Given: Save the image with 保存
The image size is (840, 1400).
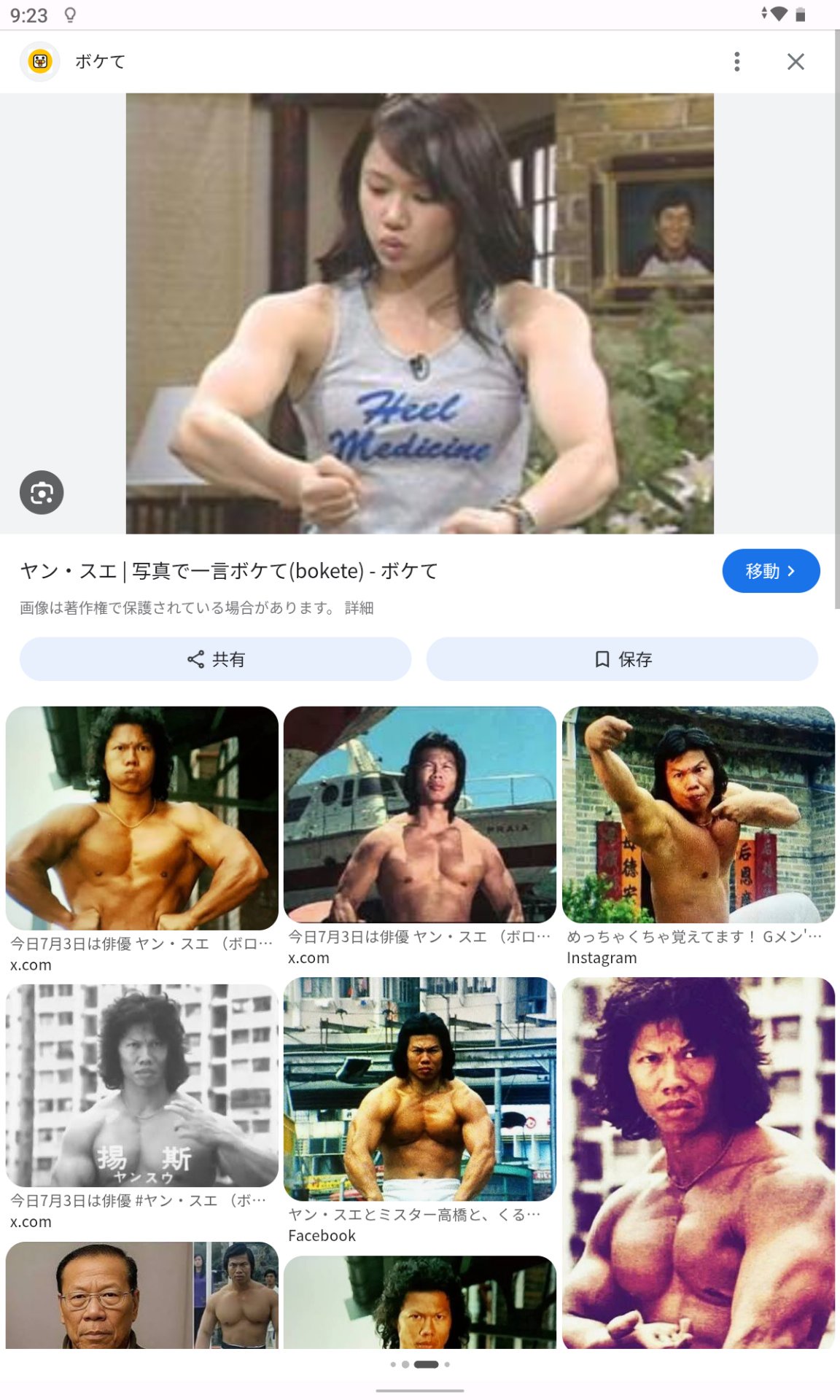Looking at the screenshot, I should click(622, 659).
